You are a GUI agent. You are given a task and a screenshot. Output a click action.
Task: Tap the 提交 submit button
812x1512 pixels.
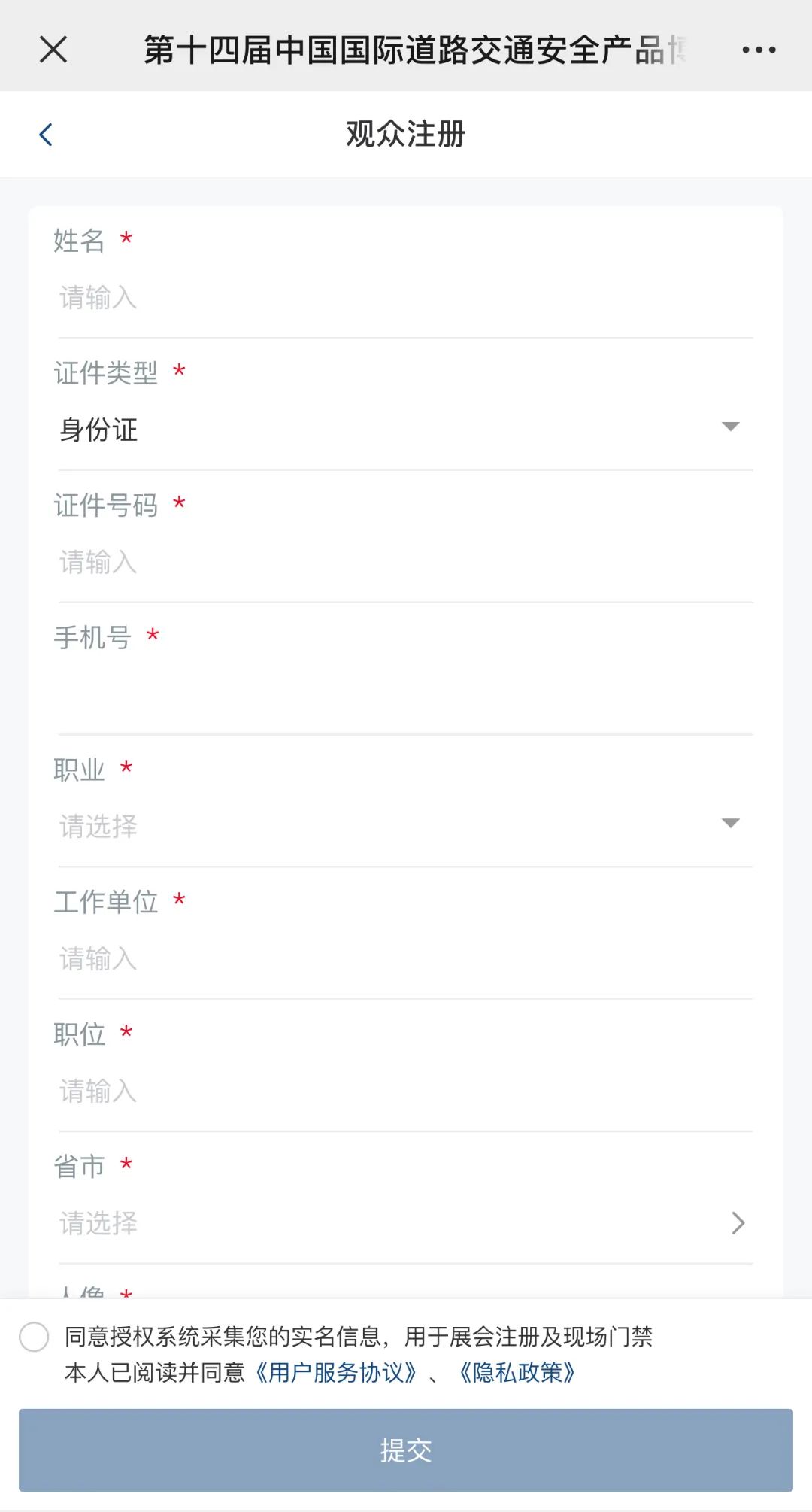click(406, 1450)
